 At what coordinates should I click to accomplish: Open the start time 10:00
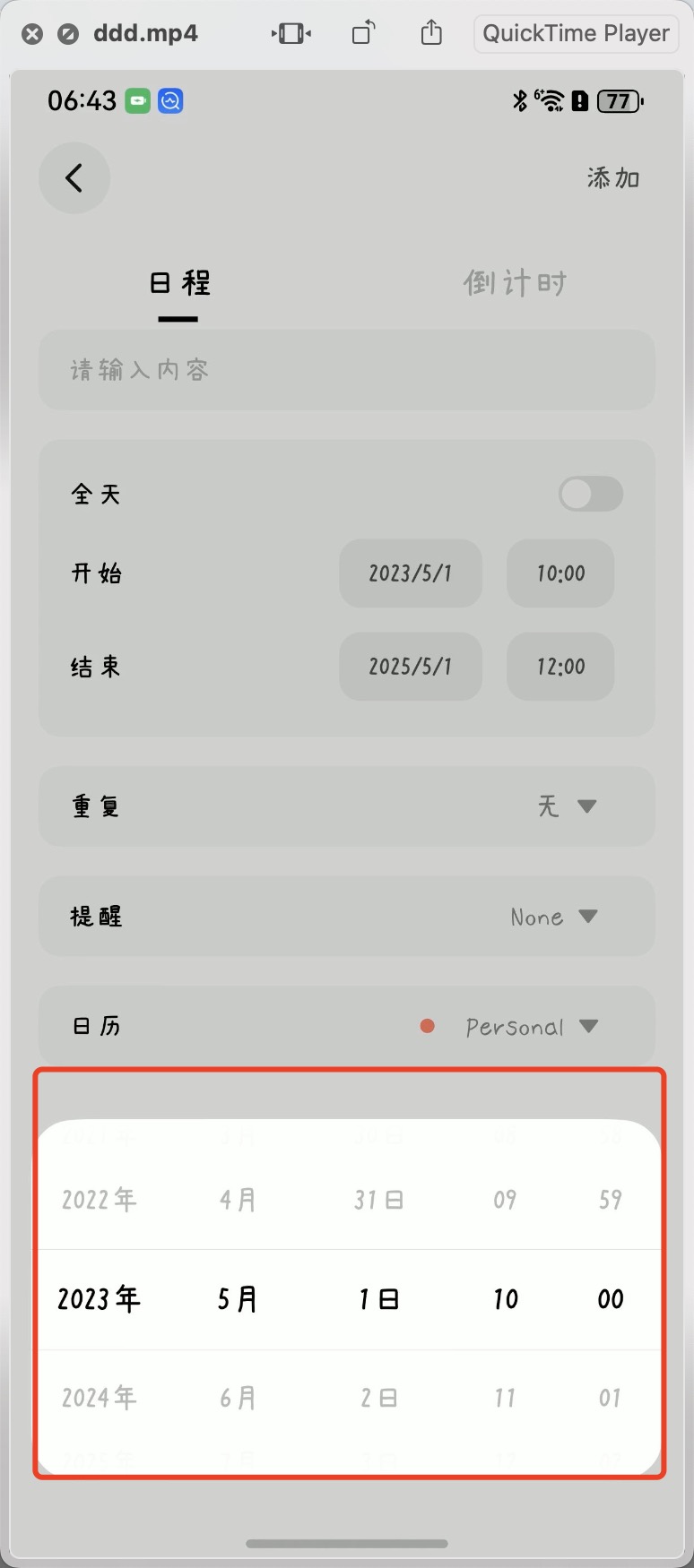click(x=560, y=573)
